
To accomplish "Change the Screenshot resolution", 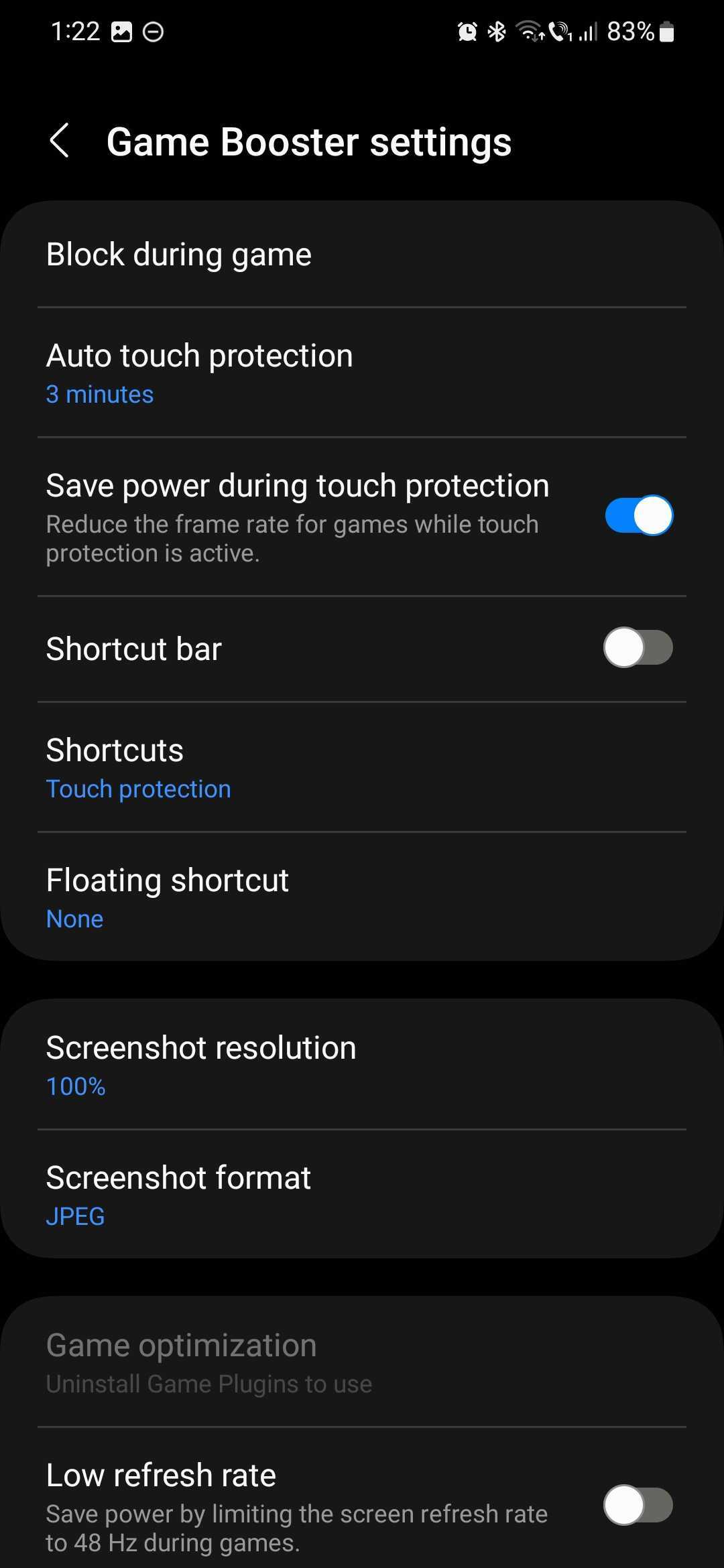I will (362, 1065).
